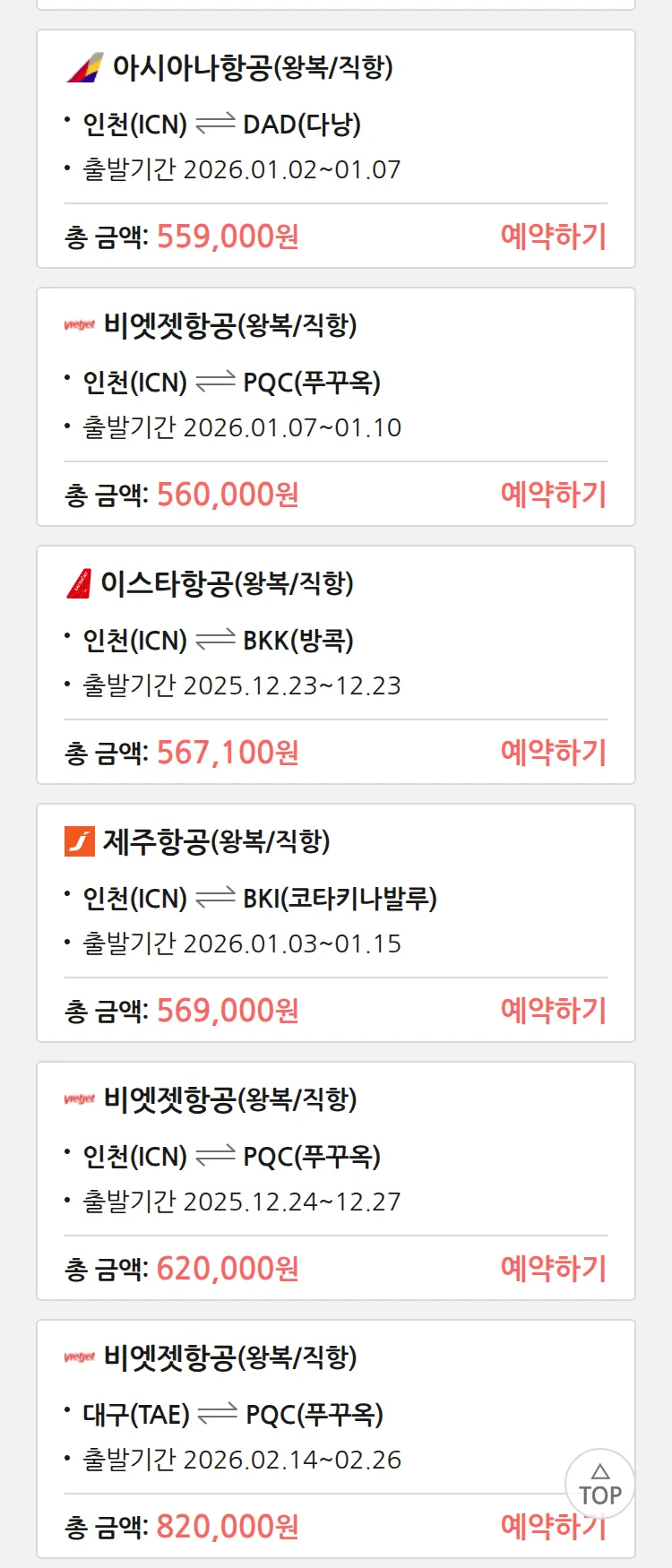
Task: Reserve the Eastar Bangkok flight for 567,100원
Action: point(553,753)
